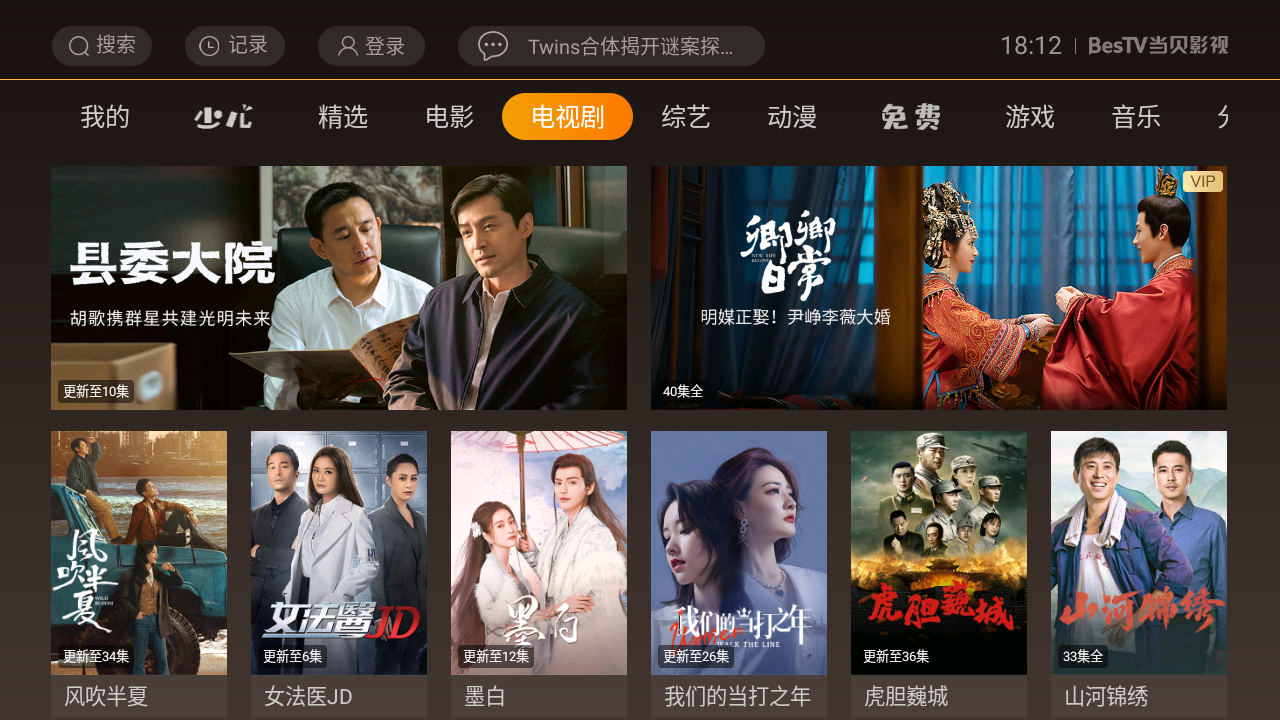The height and width of the screenshot is (720, 1280).
Task: Switch to the 综艺 tab
Action: coord(686,117)
